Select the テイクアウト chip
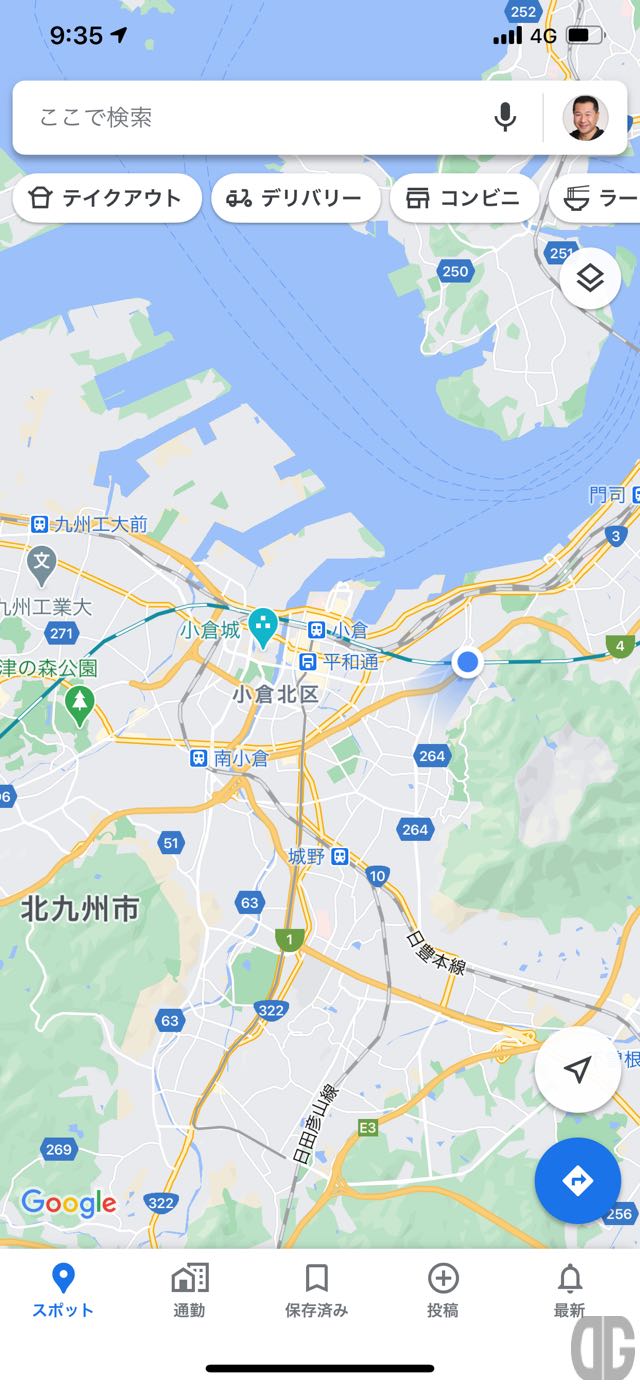This screenshot has height=1385, width=640. click(x=106, y=198)
